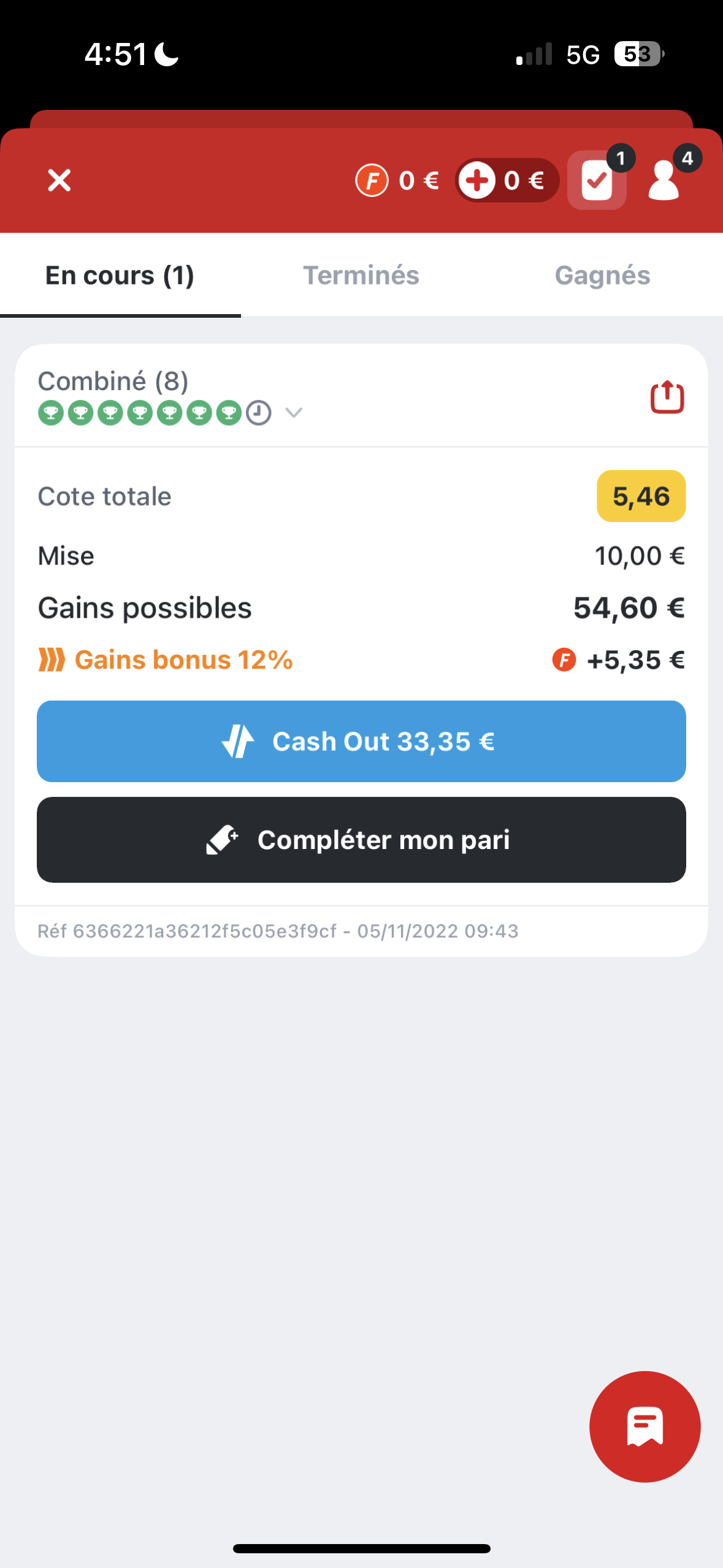This screenshot has height=1568, width=723.
Task: Switch to the Gagnés tab
Action: [x=602, y=275]
